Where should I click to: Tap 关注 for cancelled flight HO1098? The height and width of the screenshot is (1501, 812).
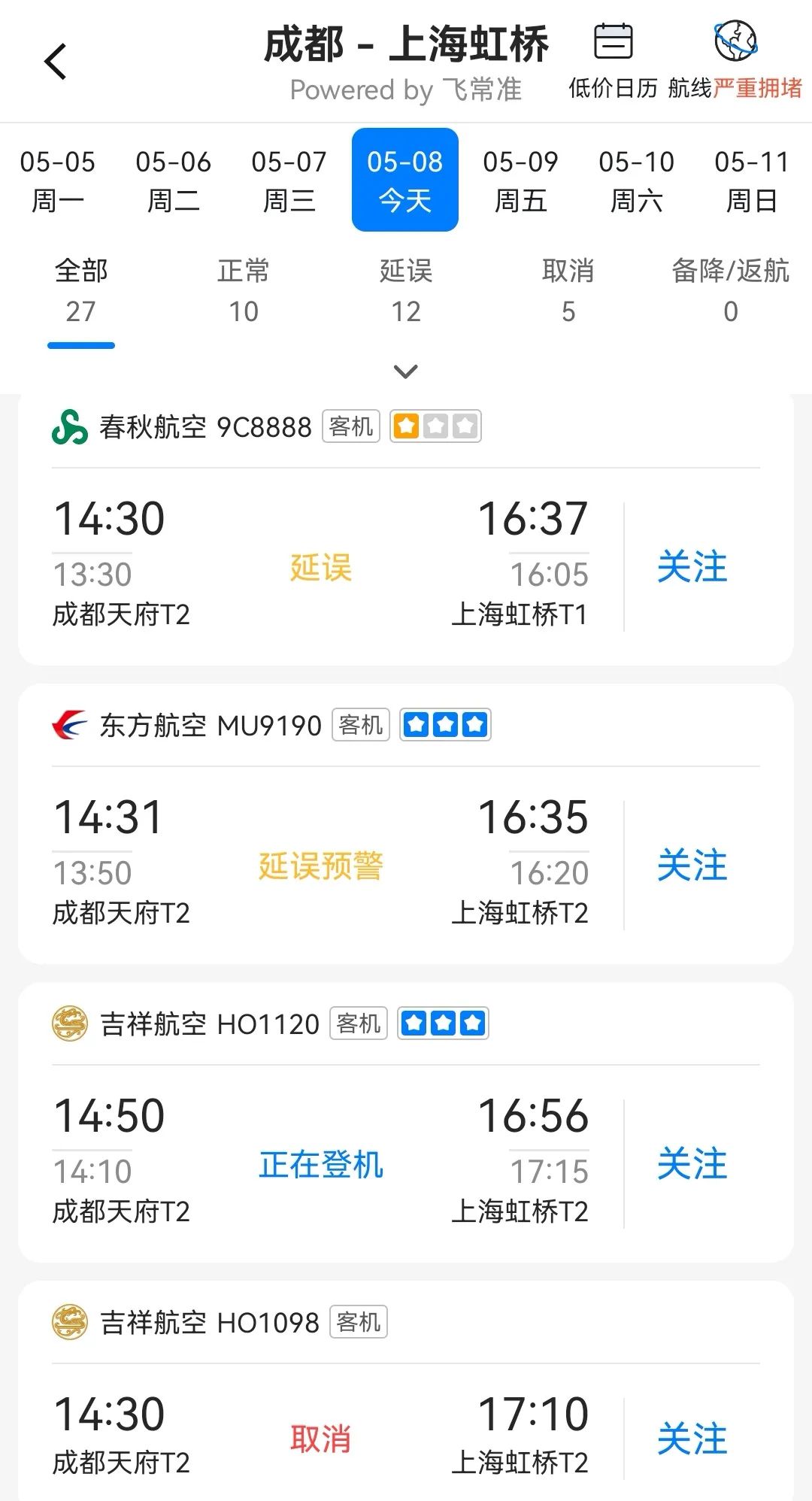click(x=692, y=1439)
